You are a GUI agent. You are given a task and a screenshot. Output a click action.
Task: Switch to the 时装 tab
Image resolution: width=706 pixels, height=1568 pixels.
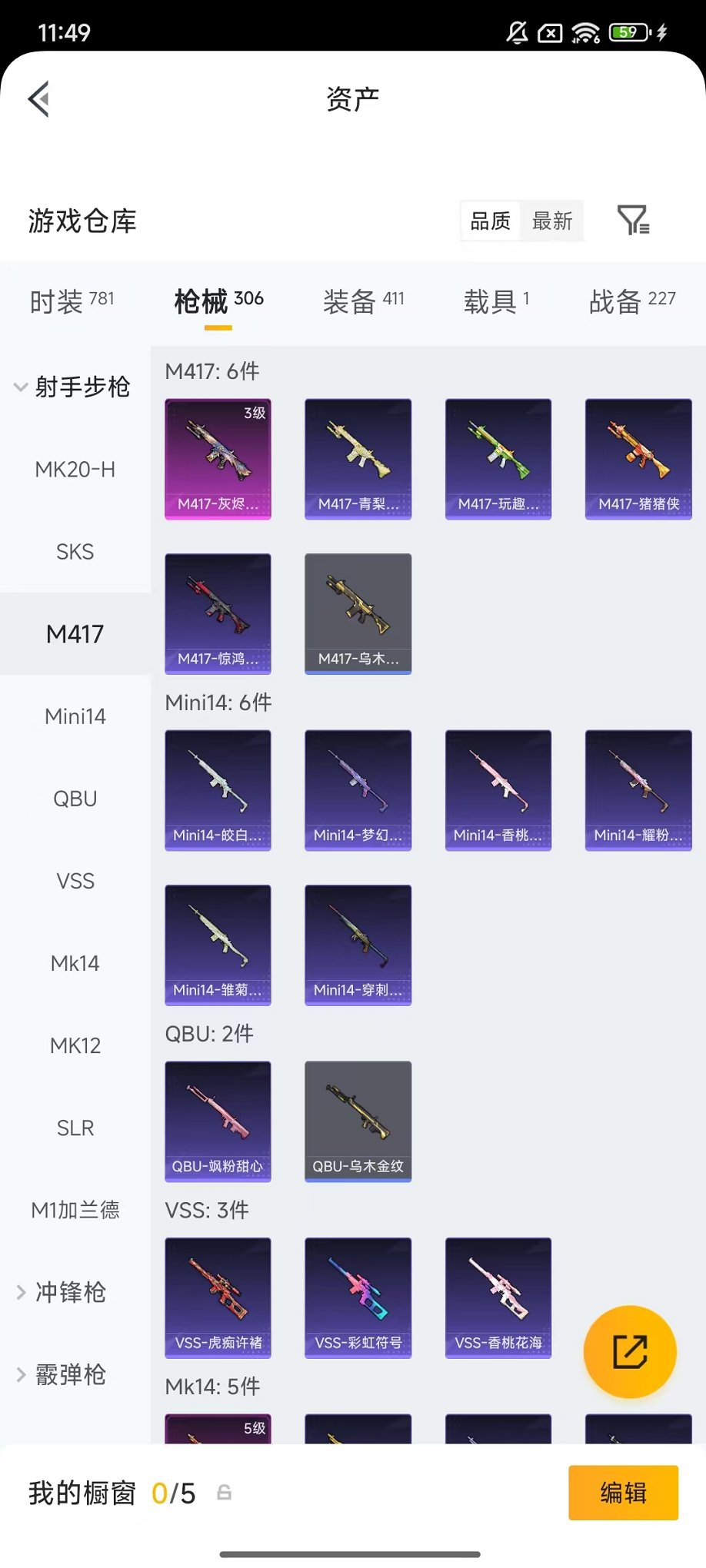click(x=72, y=301)
